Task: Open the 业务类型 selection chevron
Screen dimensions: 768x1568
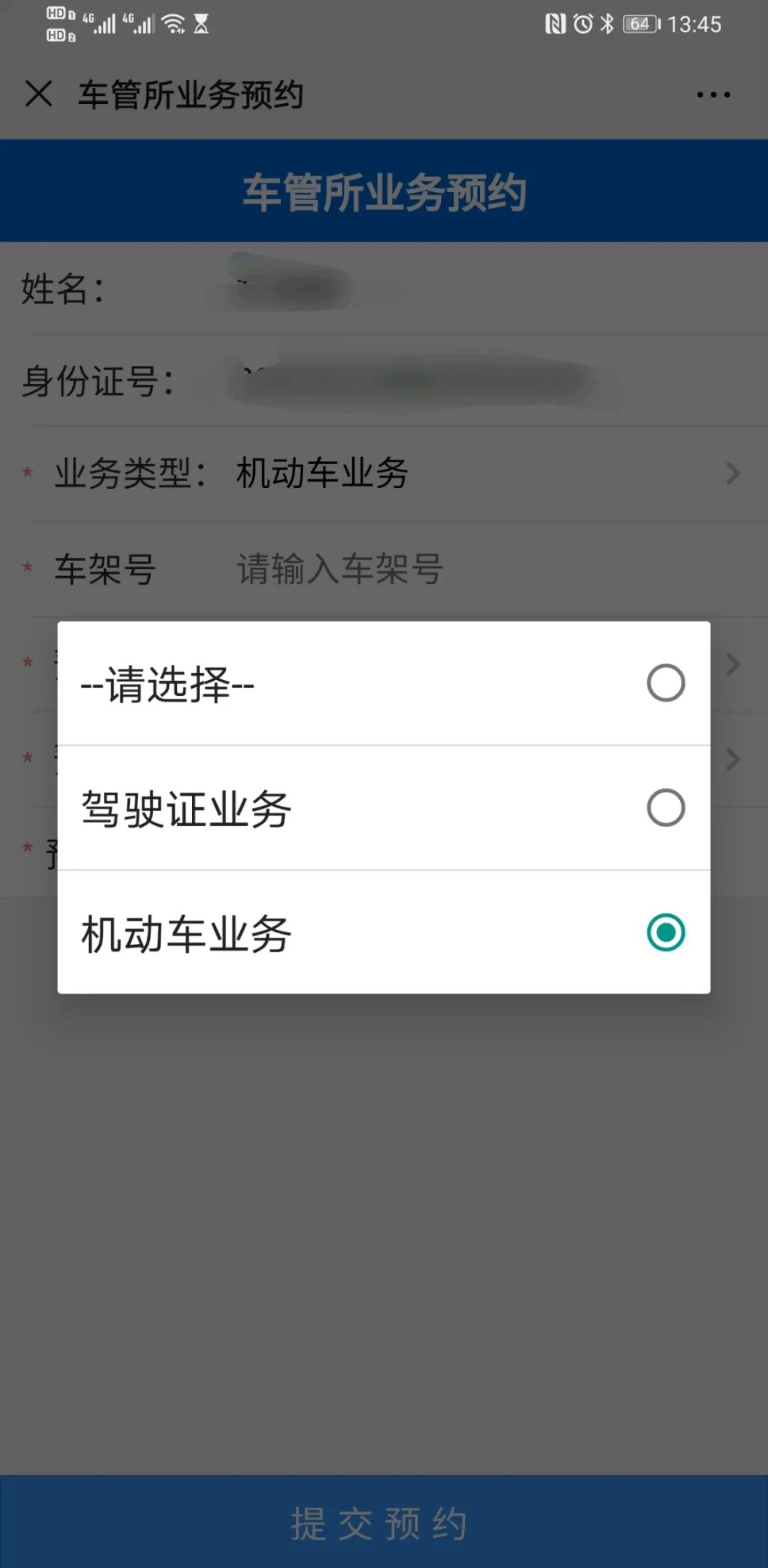Action: pos(732,471)
